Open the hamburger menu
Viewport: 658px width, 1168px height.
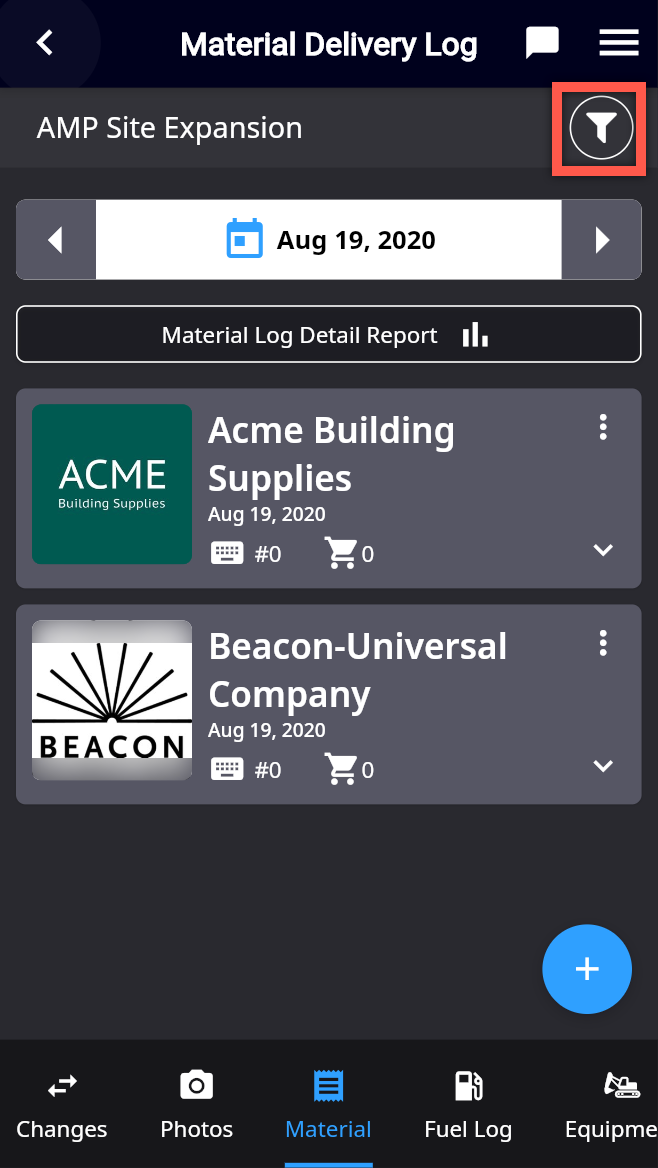(x=619, y=43)
